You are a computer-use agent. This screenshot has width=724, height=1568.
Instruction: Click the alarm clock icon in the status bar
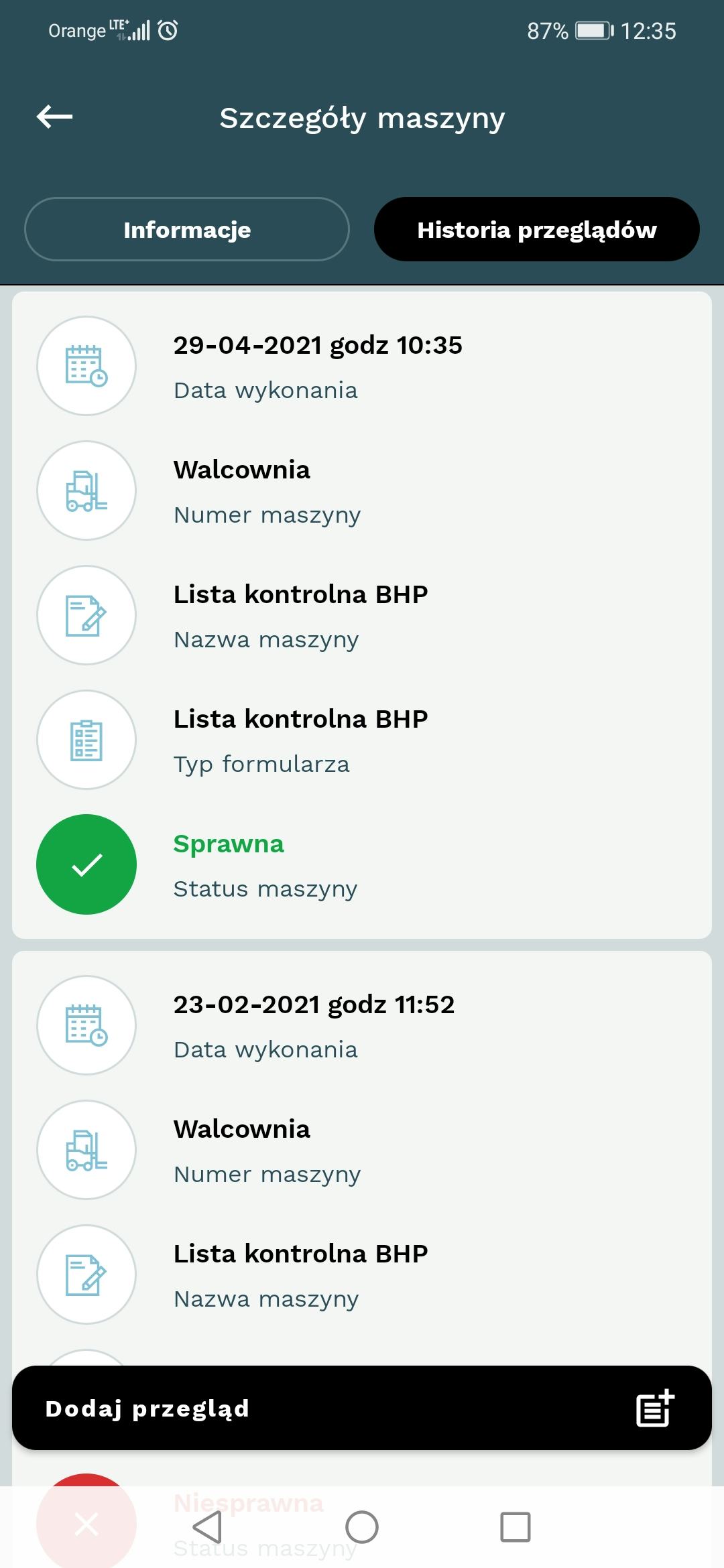tap(166, 30)
